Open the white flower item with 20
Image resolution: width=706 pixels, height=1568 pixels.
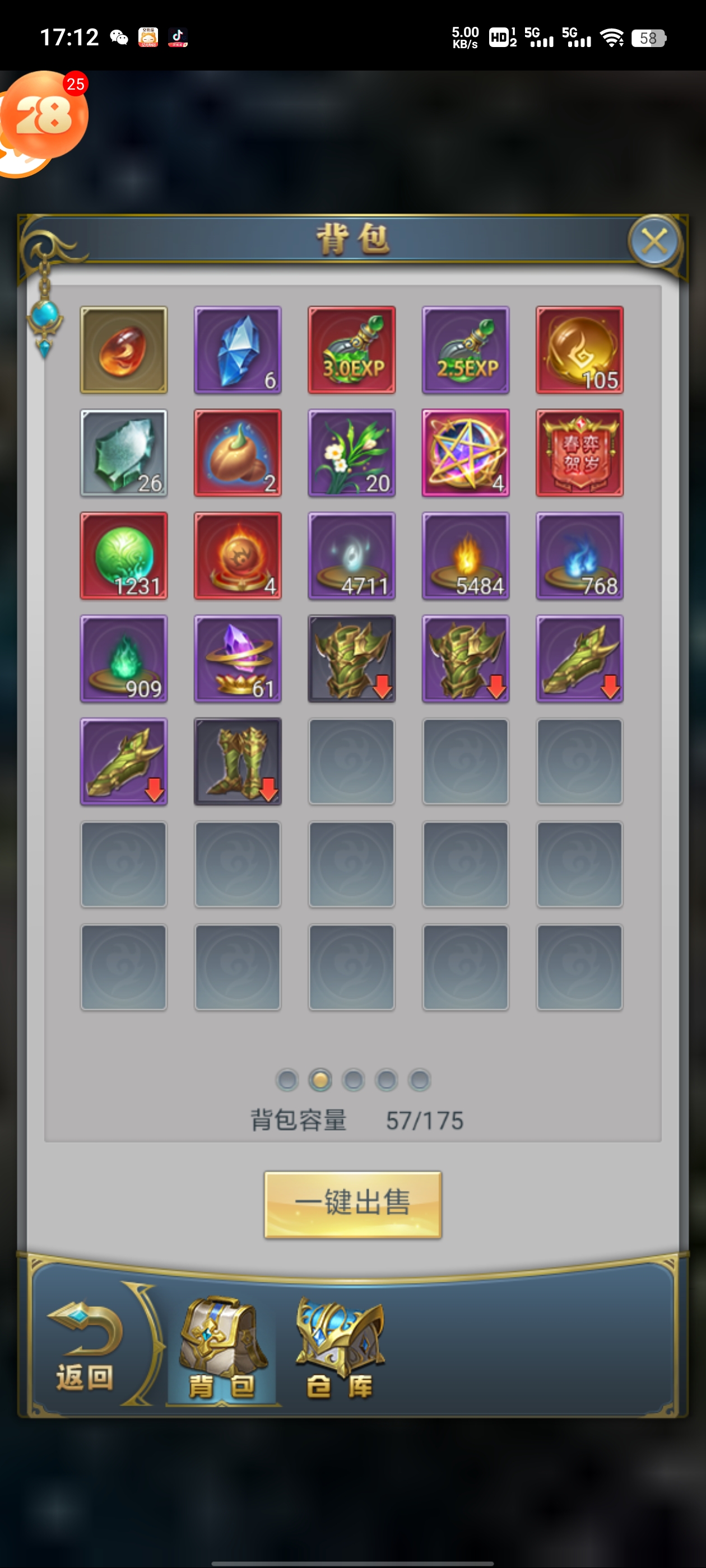point(351,453)
